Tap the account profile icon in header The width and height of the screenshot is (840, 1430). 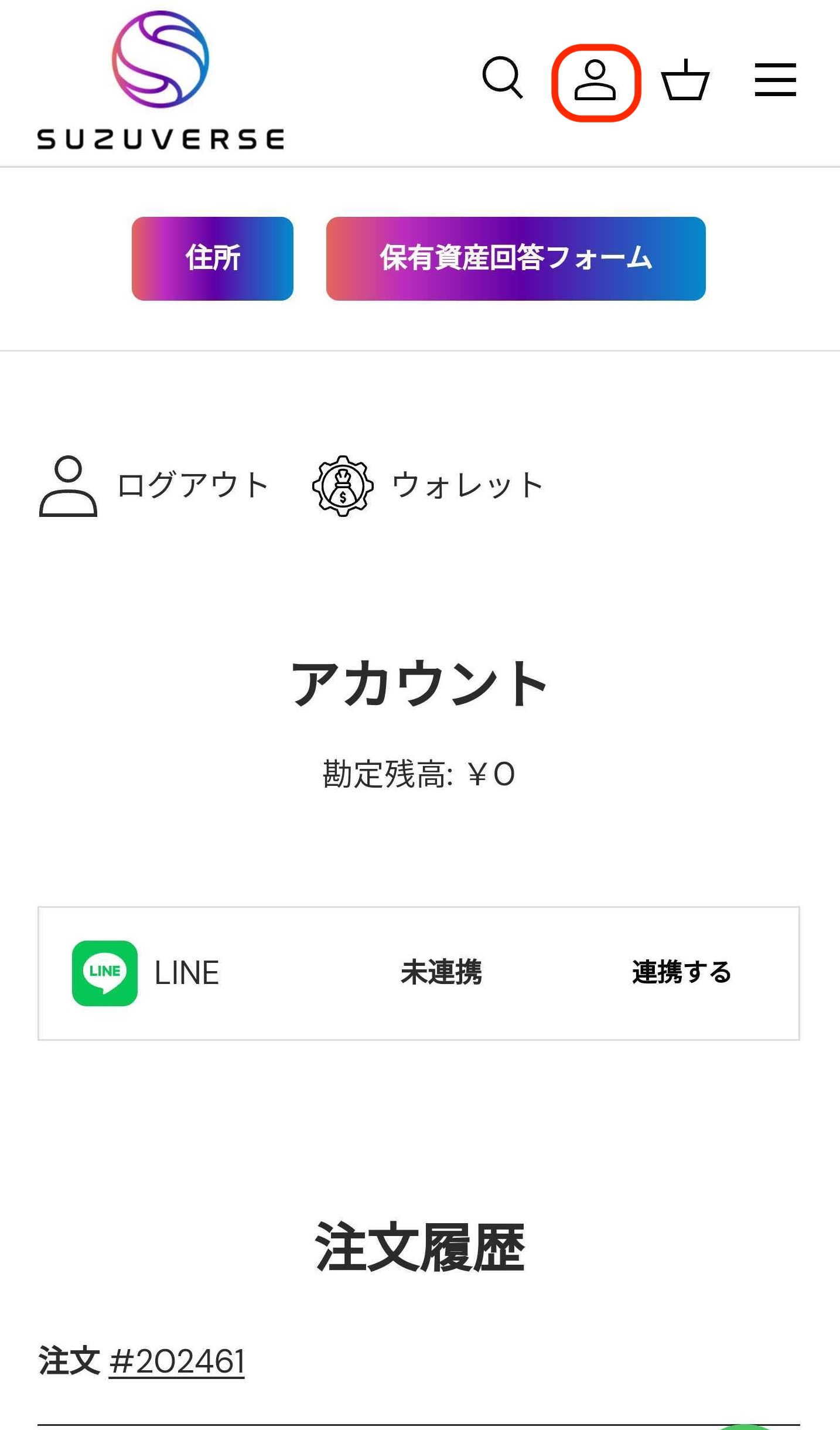tap(595, 81)
